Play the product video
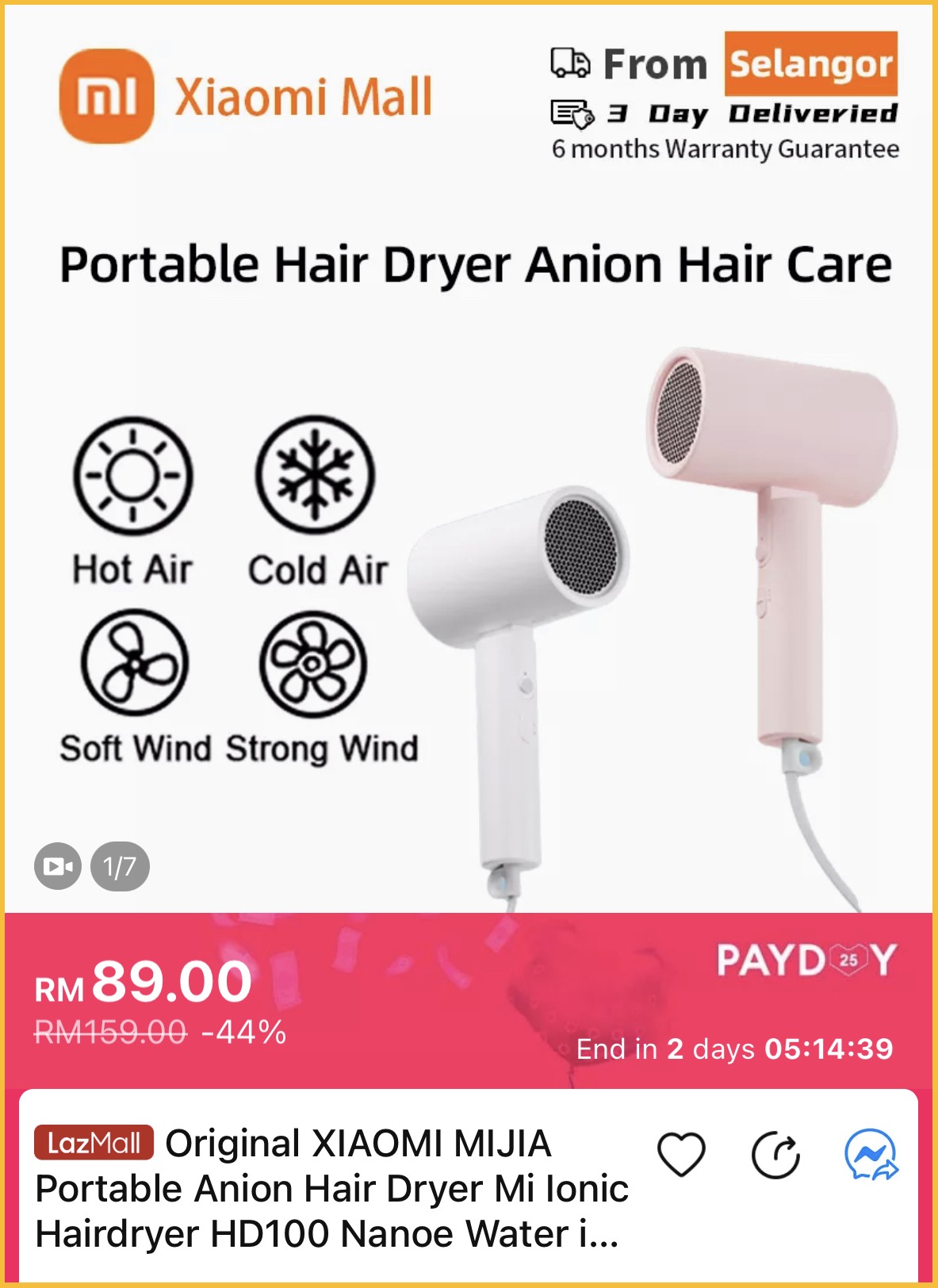Screen dimensions: 938x1288 58,866
